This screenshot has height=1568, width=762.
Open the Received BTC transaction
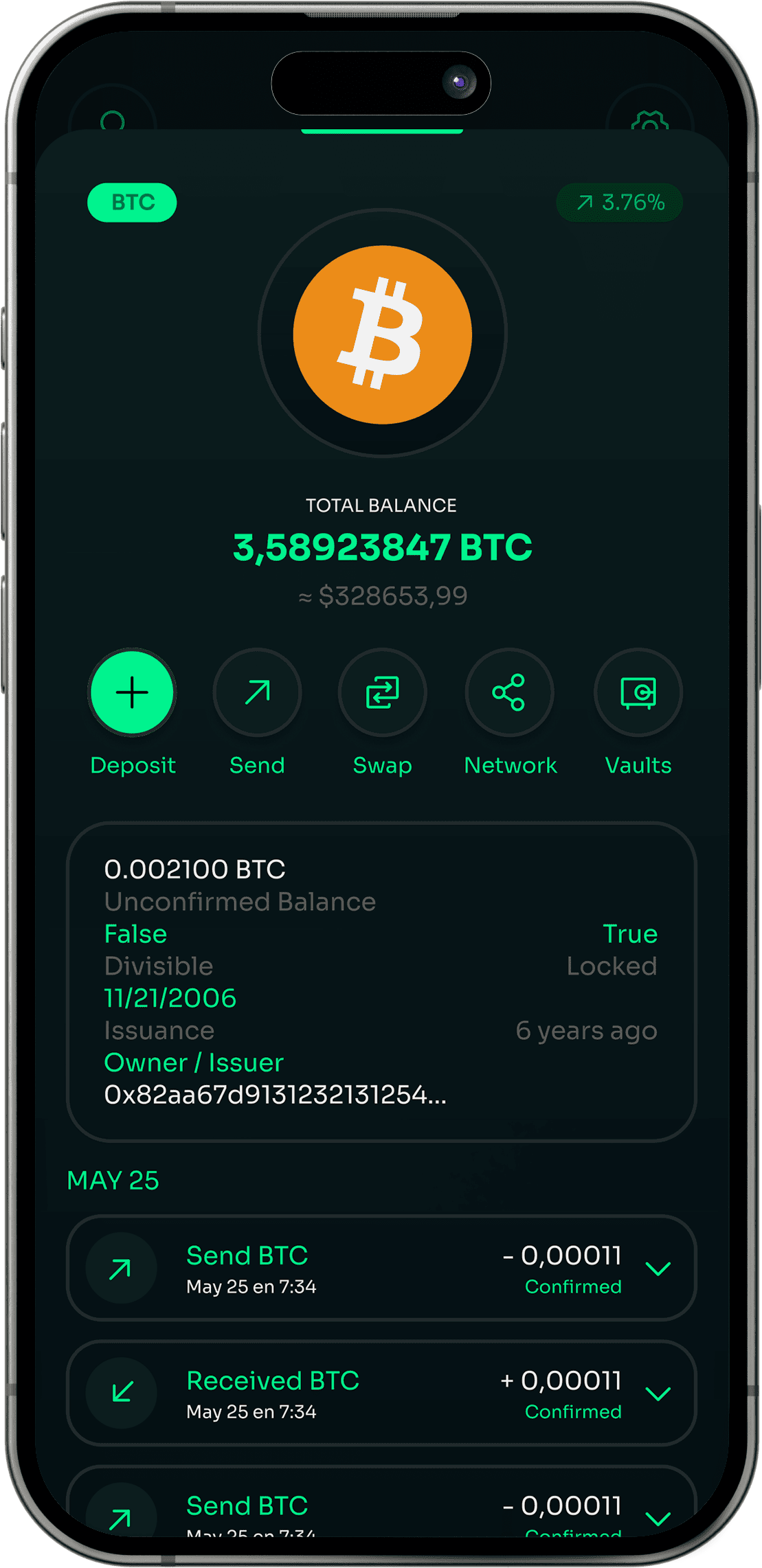point(344,1393)
